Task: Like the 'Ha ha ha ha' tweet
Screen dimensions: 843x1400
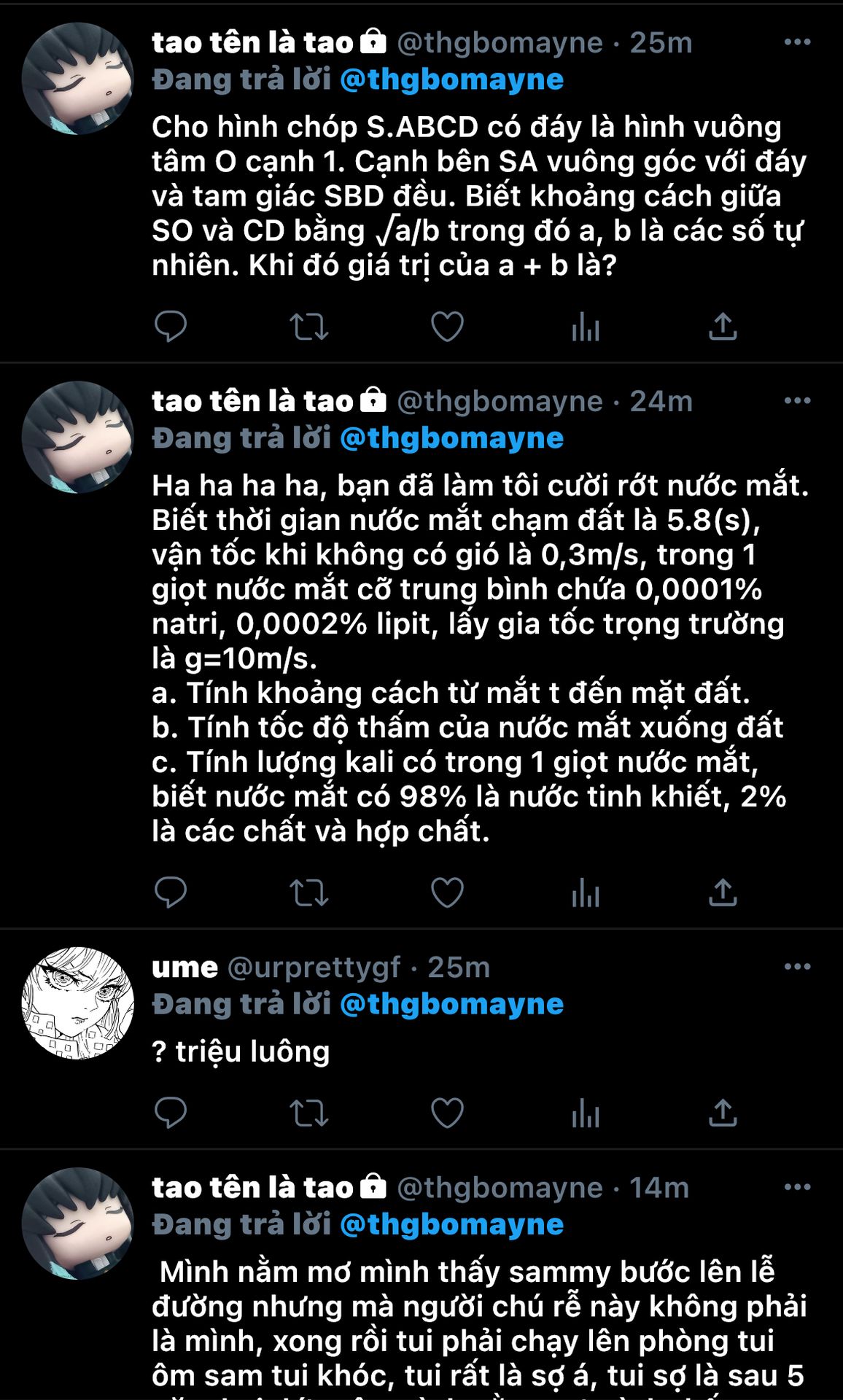Action: (447, 892)
